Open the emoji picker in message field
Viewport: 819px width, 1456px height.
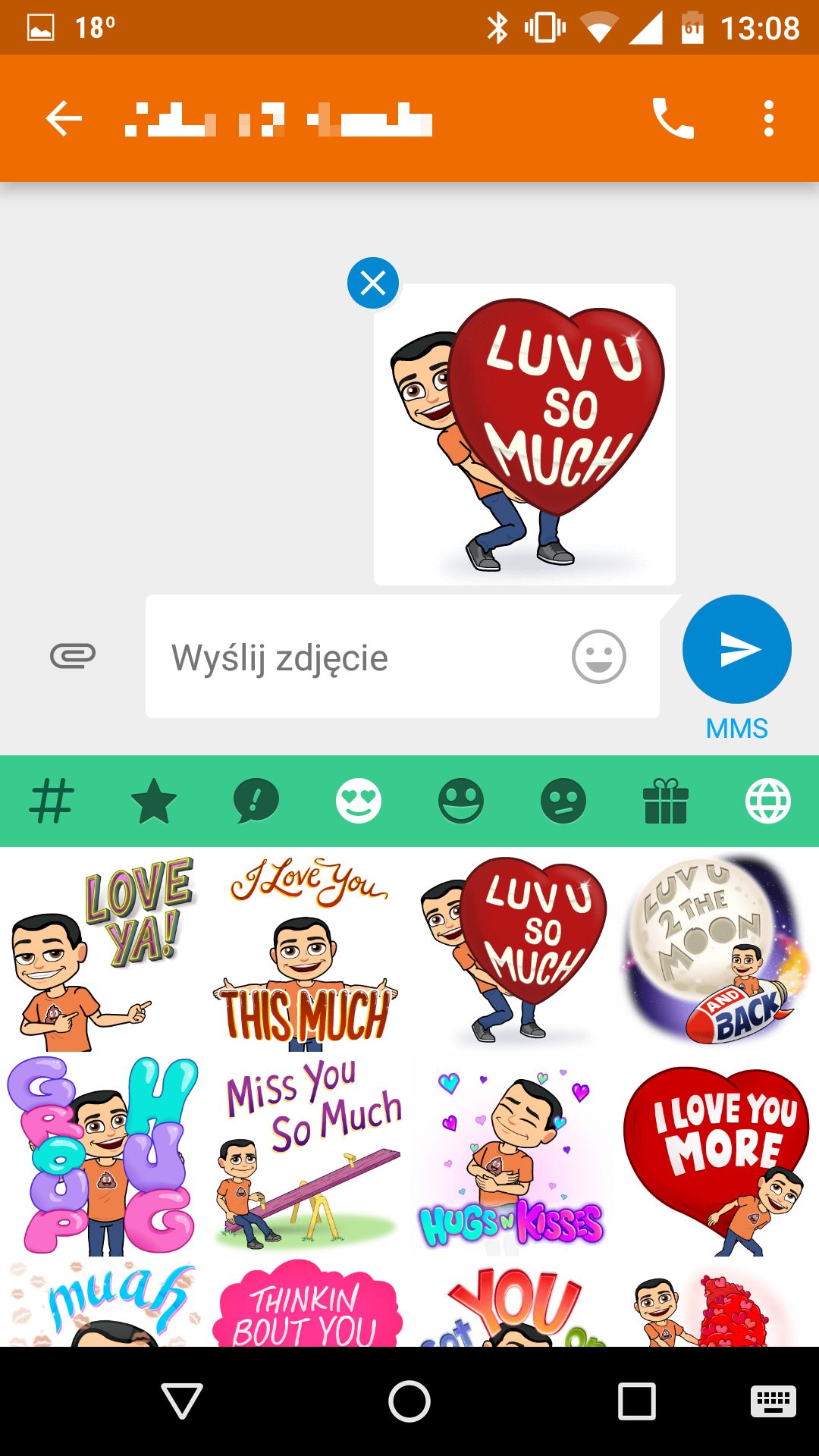click(599, 657)
